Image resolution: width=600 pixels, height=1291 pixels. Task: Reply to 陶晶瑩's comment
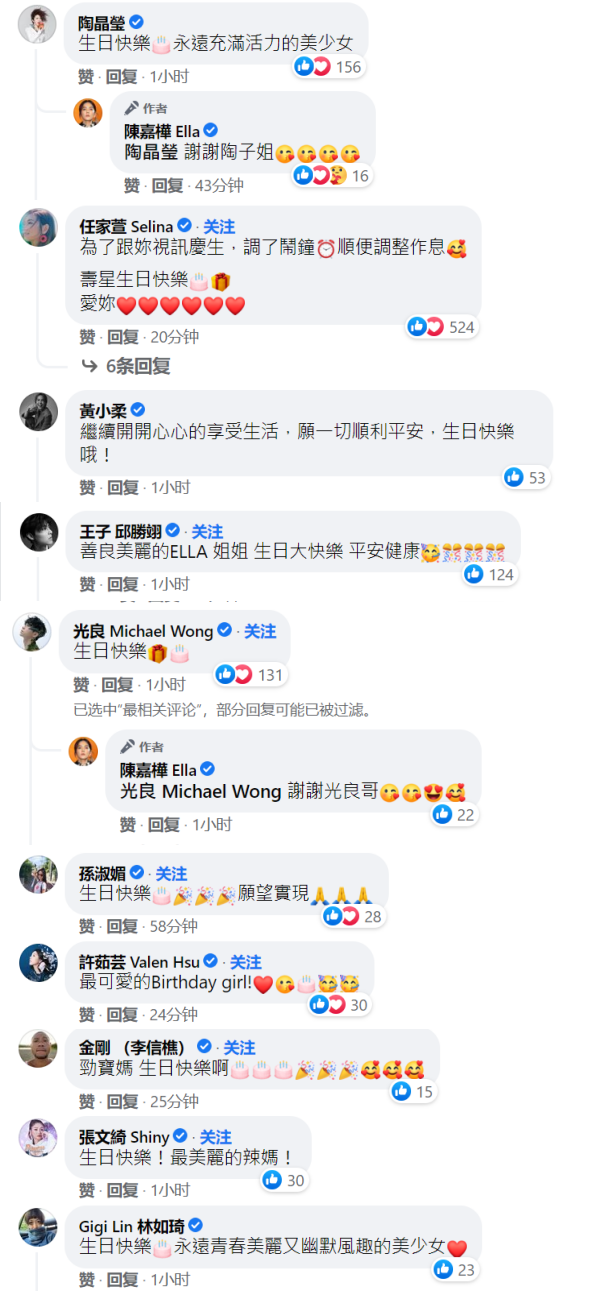pyautogui.click(x=122, y=76)
